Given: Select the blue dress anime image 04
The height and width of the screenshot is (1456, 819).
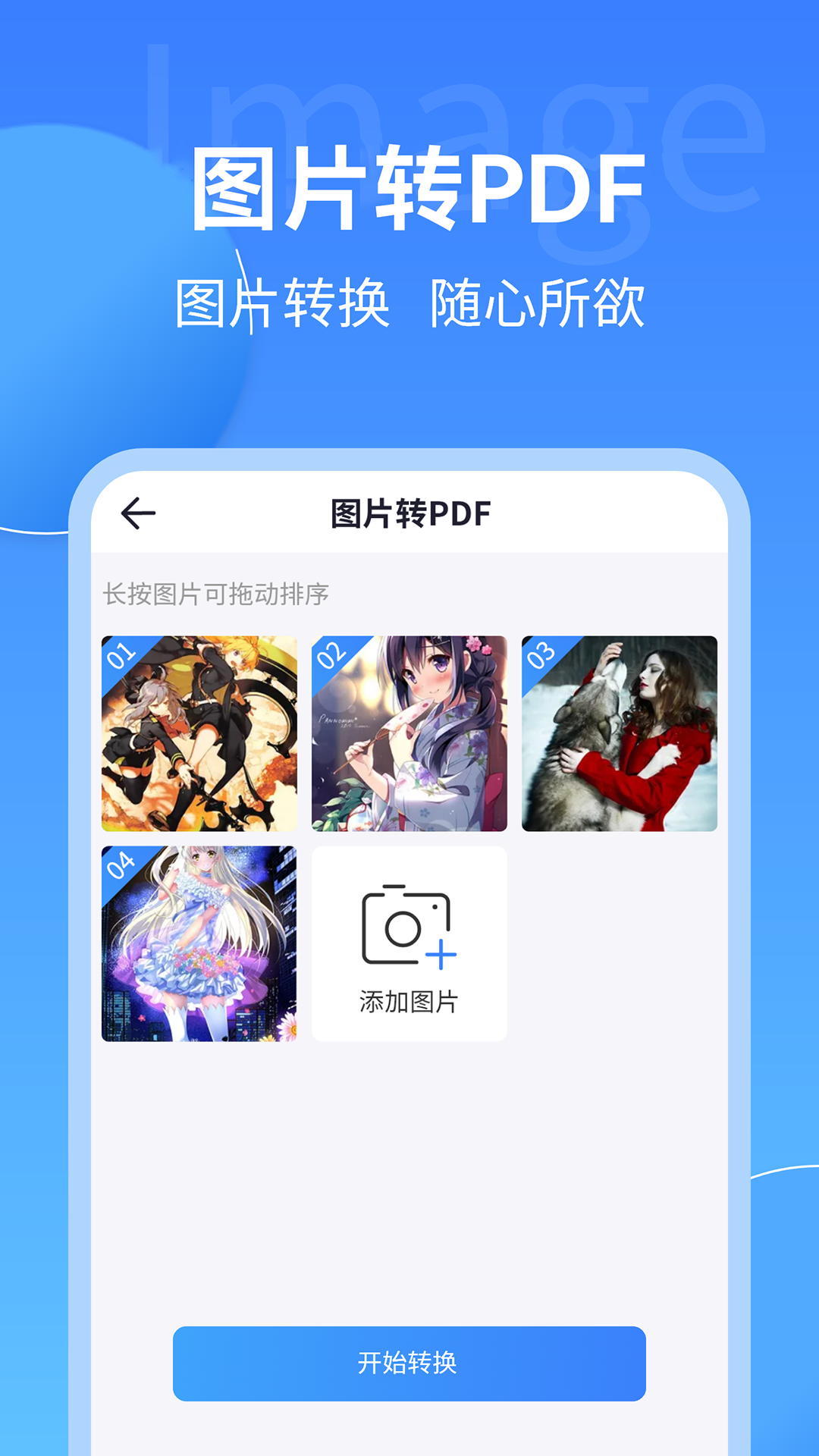Looking at the screenshot, I should 199,943.
